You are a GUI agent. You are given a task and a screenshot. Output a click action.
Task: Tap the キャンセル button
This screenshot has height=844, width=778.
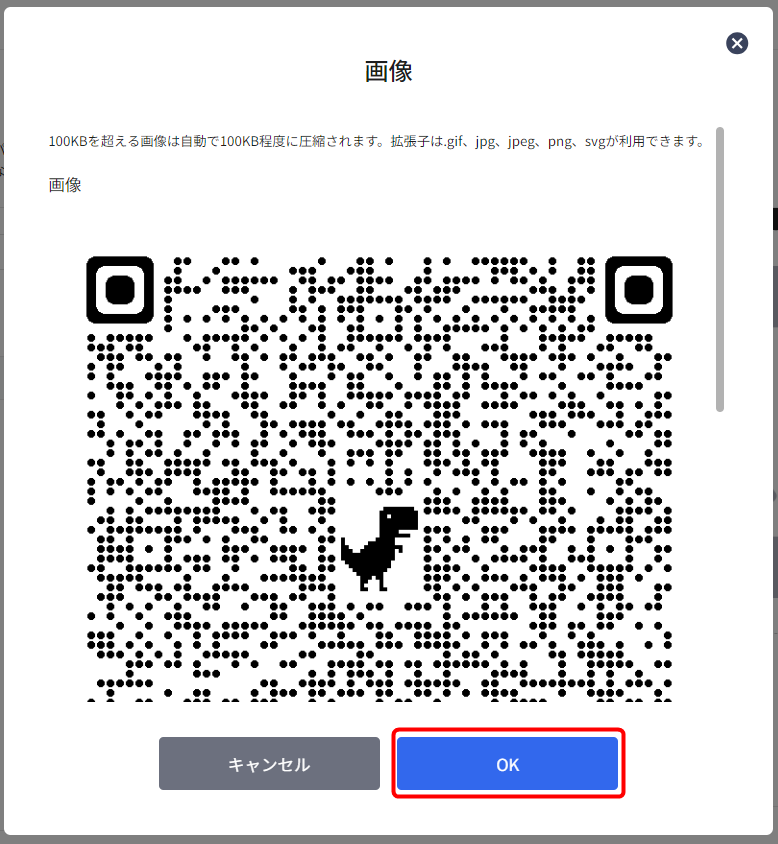(269, 764)
